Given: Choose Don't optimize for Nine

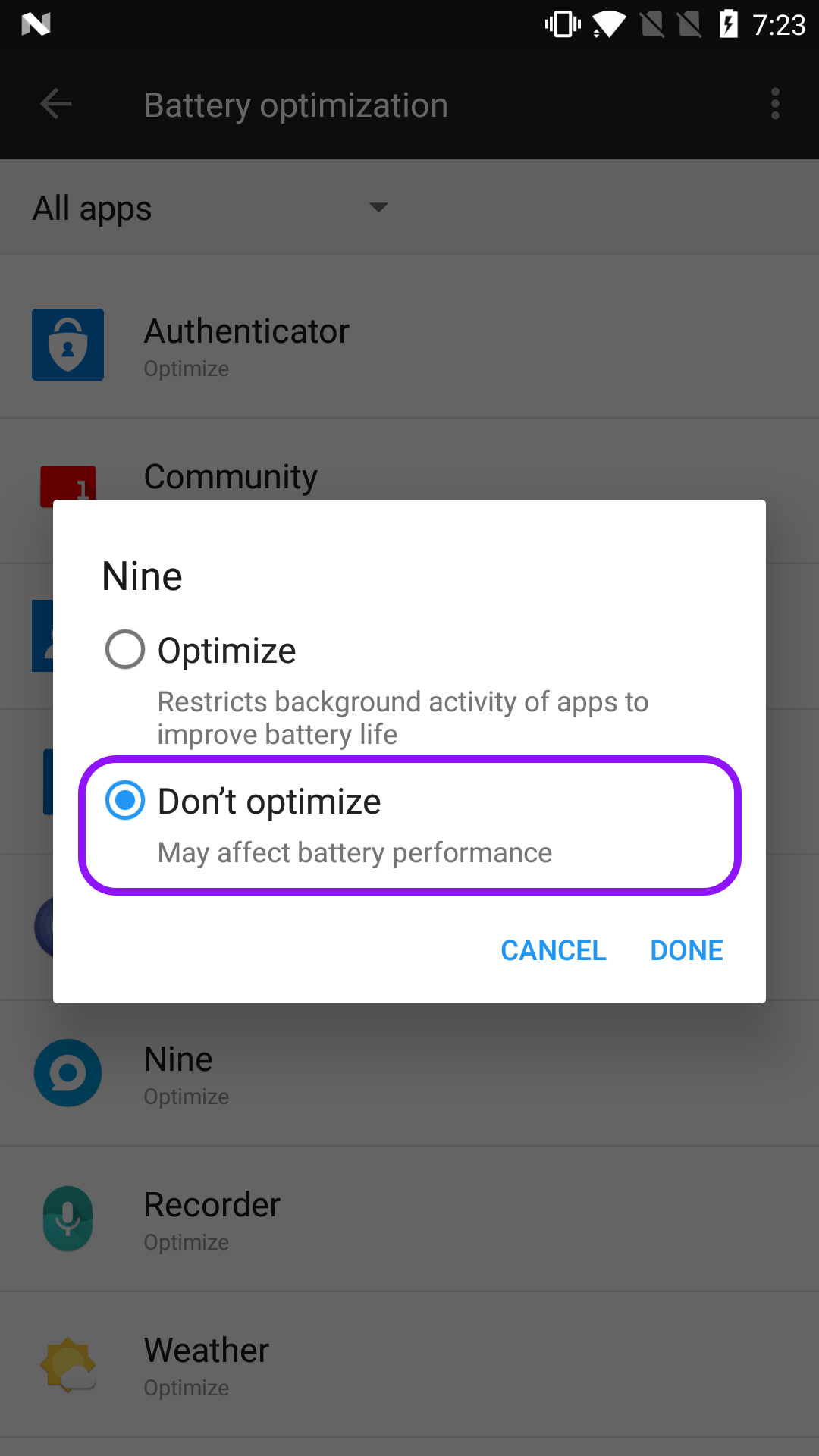Looking at the screenshot, I should tap(125, 802).
